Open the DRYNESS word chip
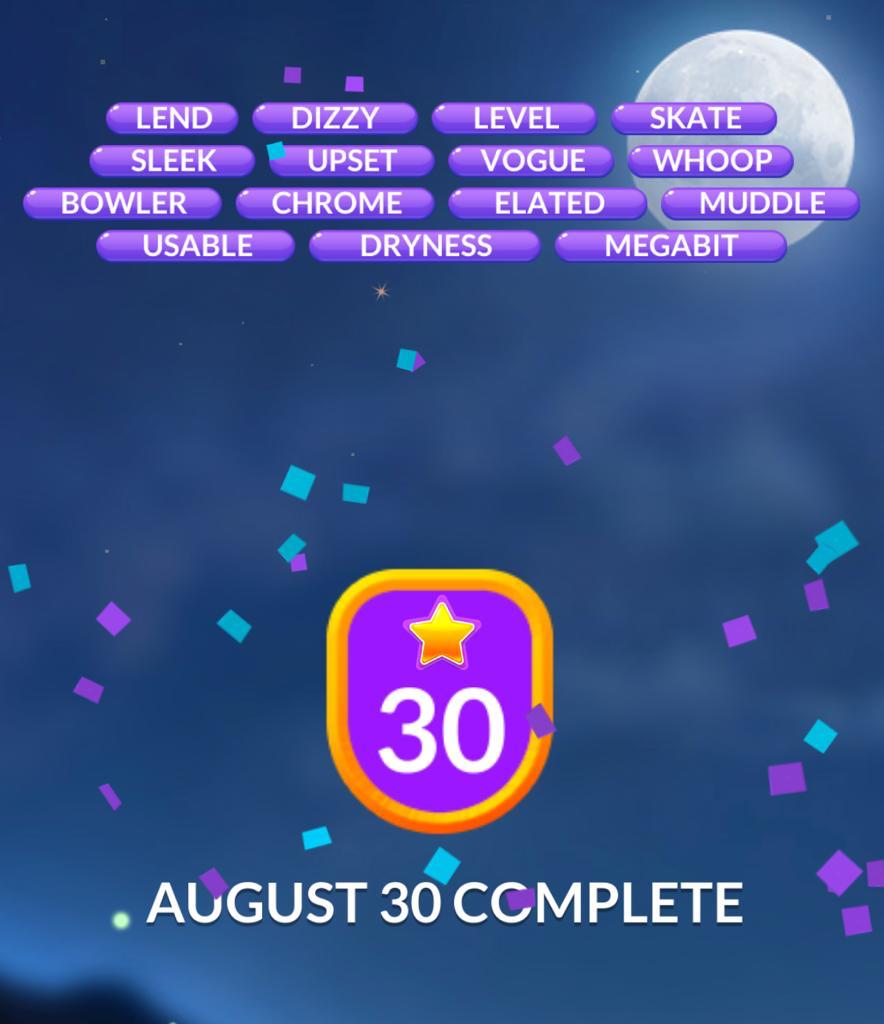884x1024 pixels. coord(425,246)
